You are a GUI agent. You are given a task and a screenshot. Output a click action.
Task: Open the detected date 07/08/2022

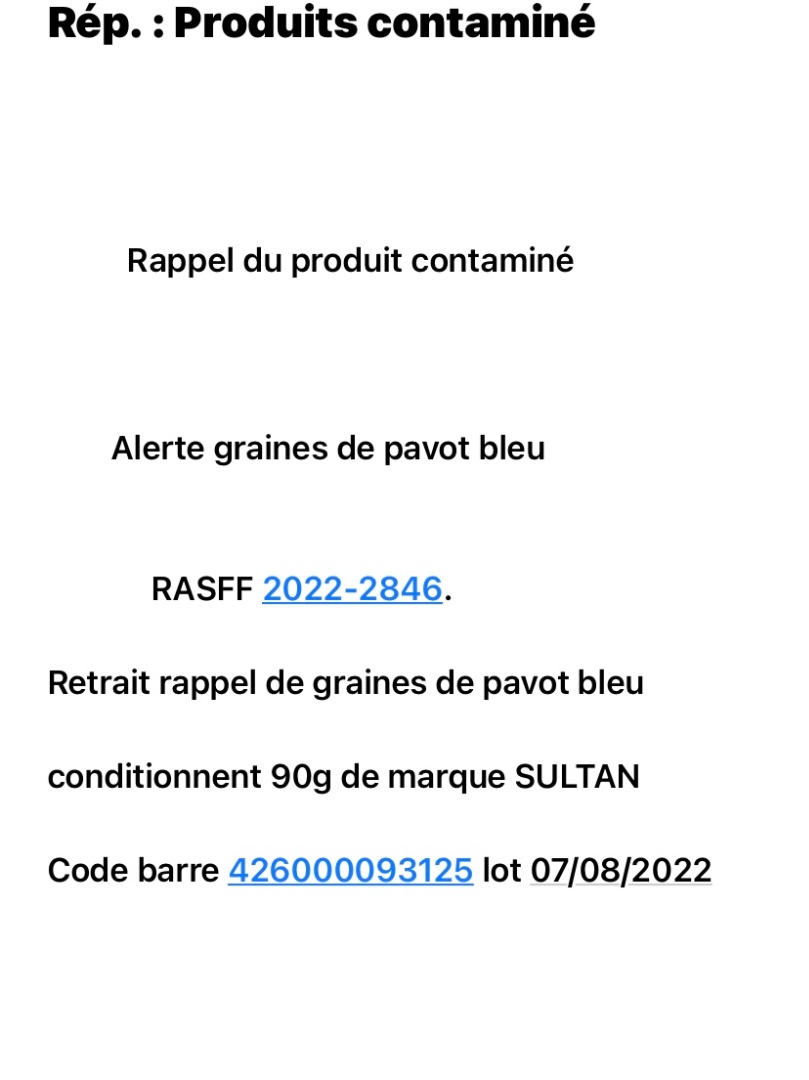click(620, 871)
